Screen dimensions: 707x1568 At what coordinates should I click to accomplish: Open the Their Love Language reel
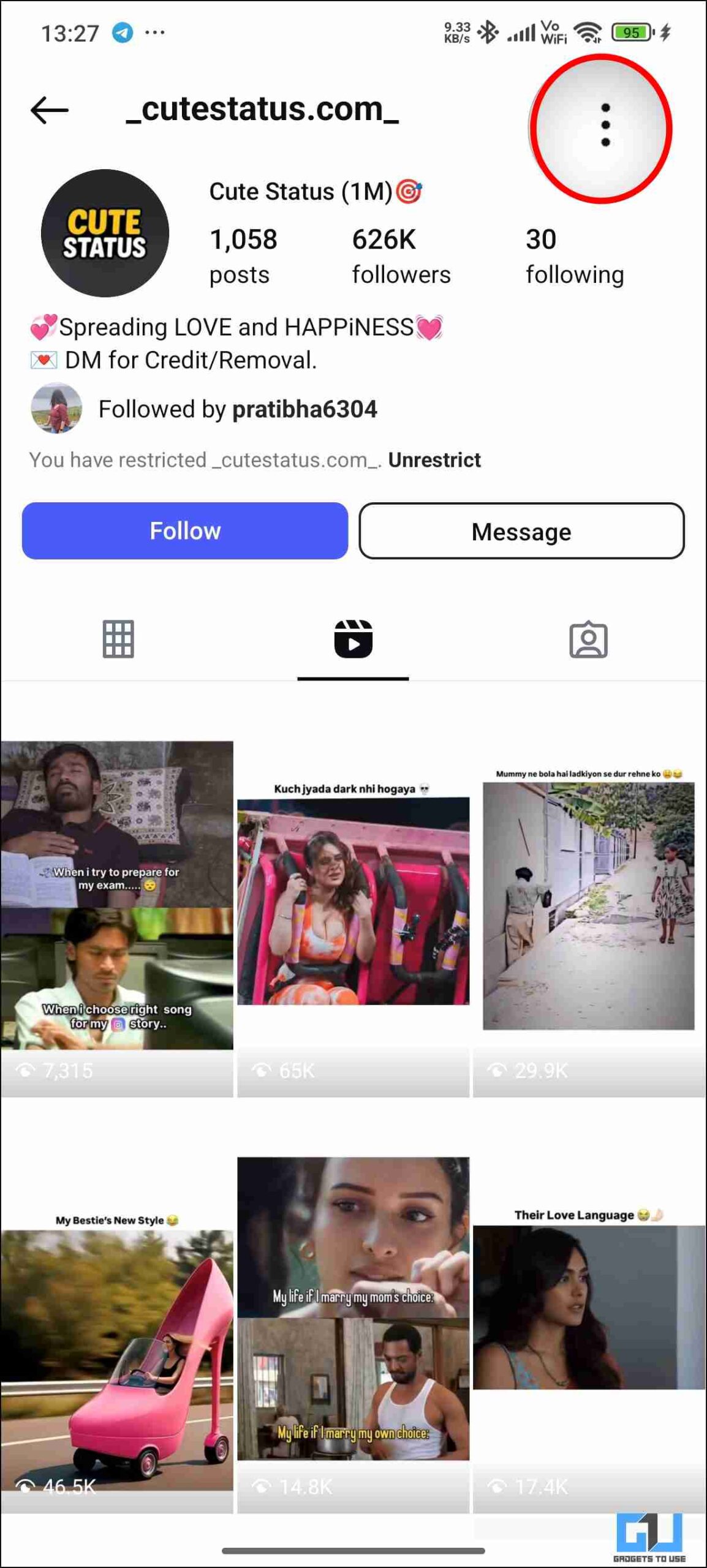pos(589,1335)
